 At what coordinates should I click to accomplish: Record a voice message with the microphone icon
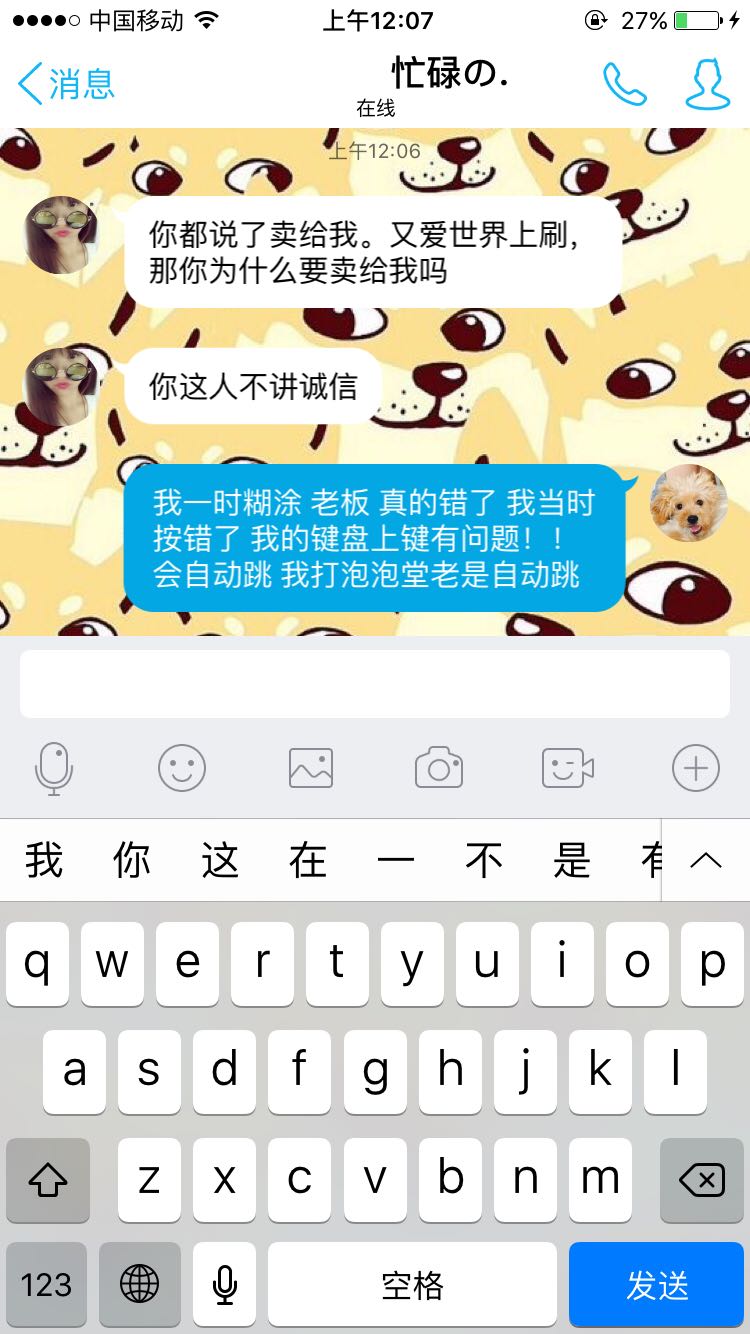coord(54,769)
